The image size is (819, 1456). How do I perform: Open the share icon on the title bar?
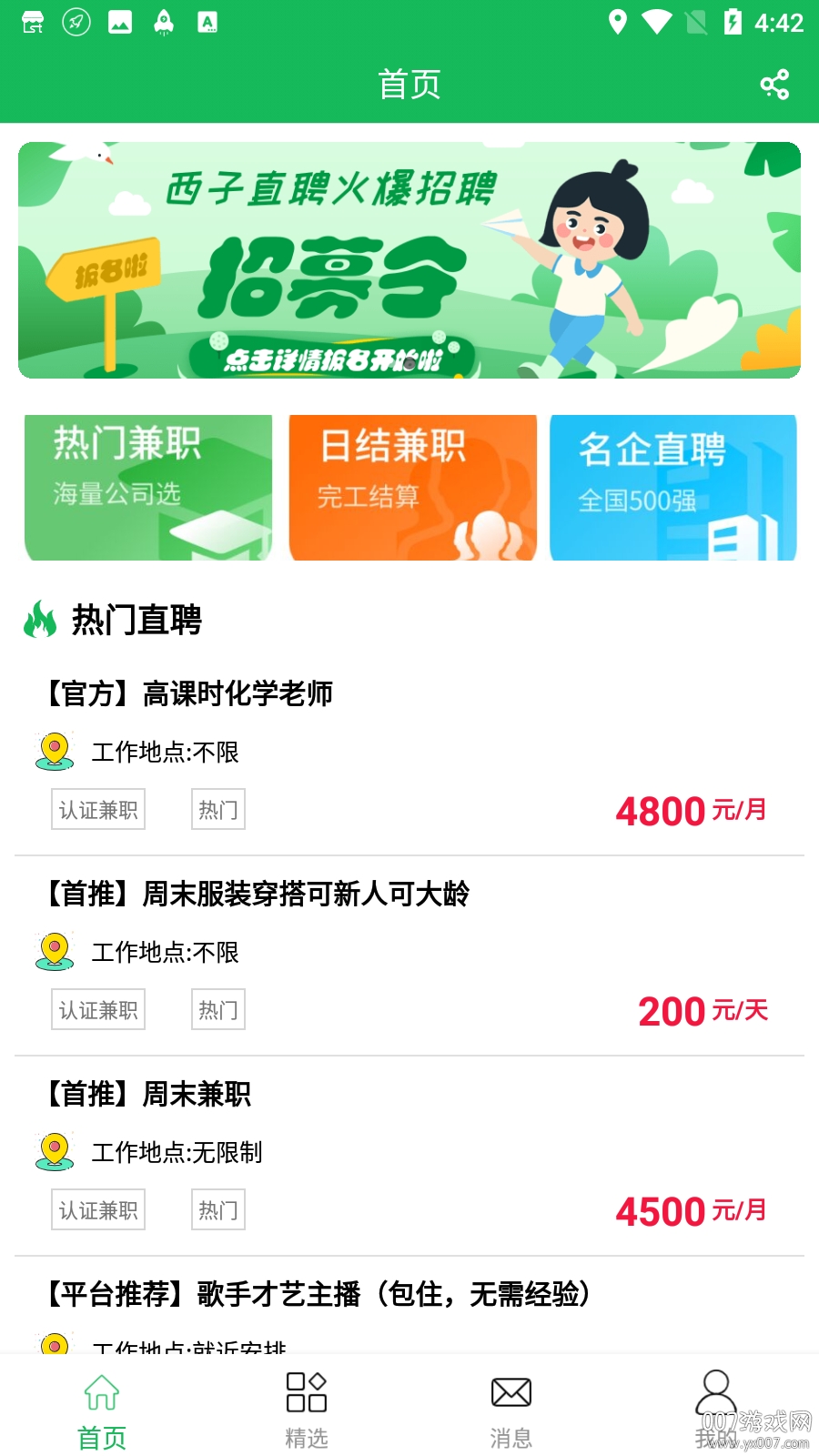(774, 84)
